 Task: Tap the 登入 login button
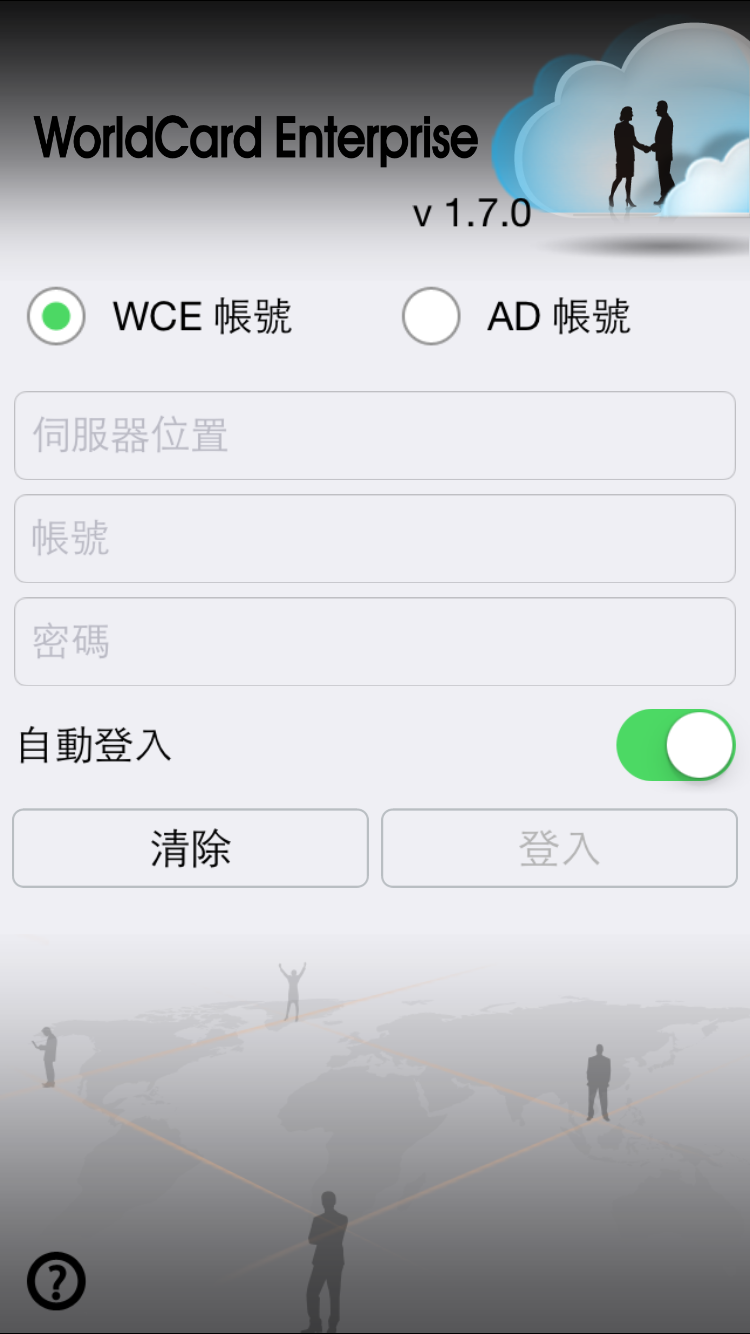(559, 848)
